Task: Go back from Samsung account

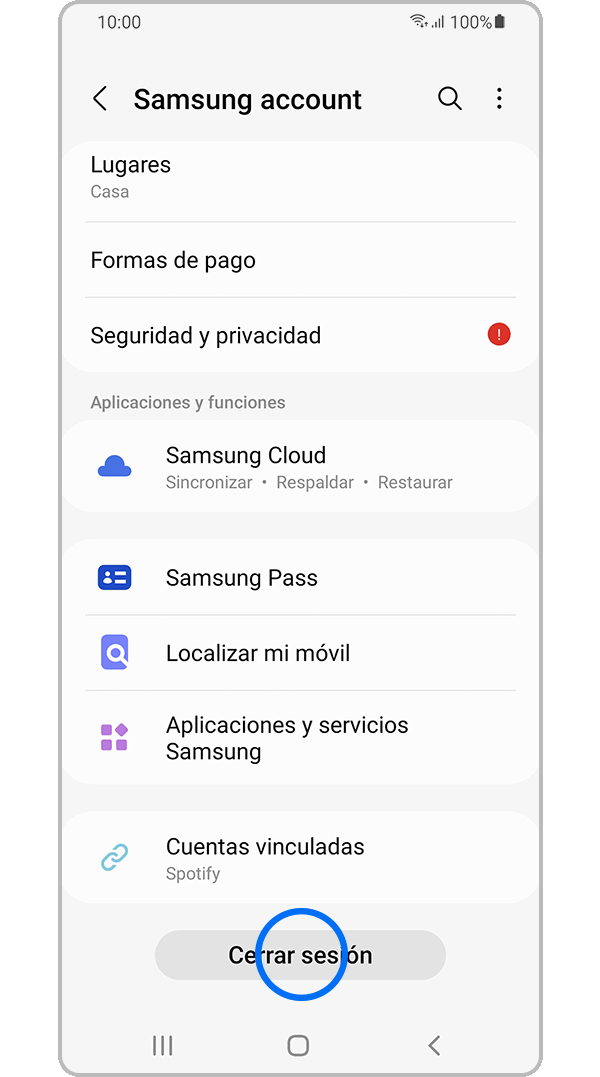Action: point(99,99)
